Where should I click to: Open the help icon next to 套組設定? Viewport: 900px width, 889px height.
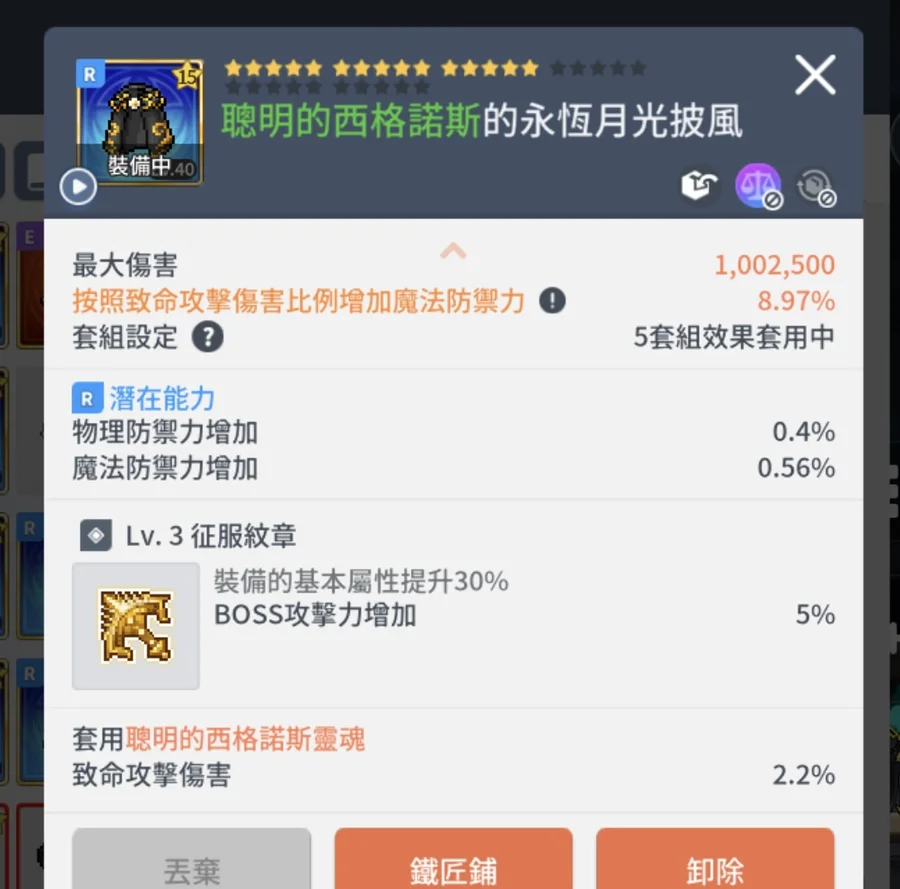pos(207,337)
